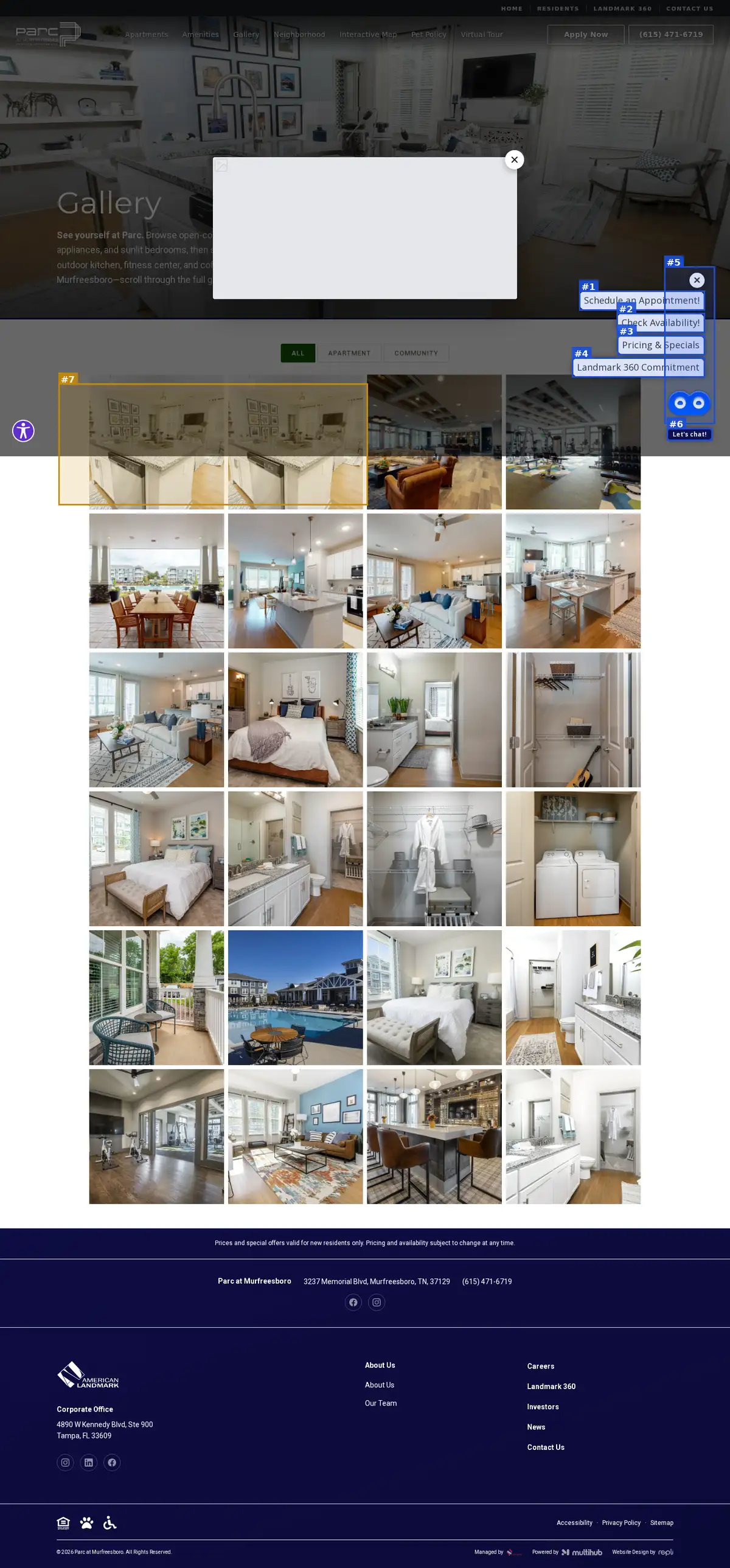
Task: Open Pricing & Specials chat option
Action: (x=661, y=345)
